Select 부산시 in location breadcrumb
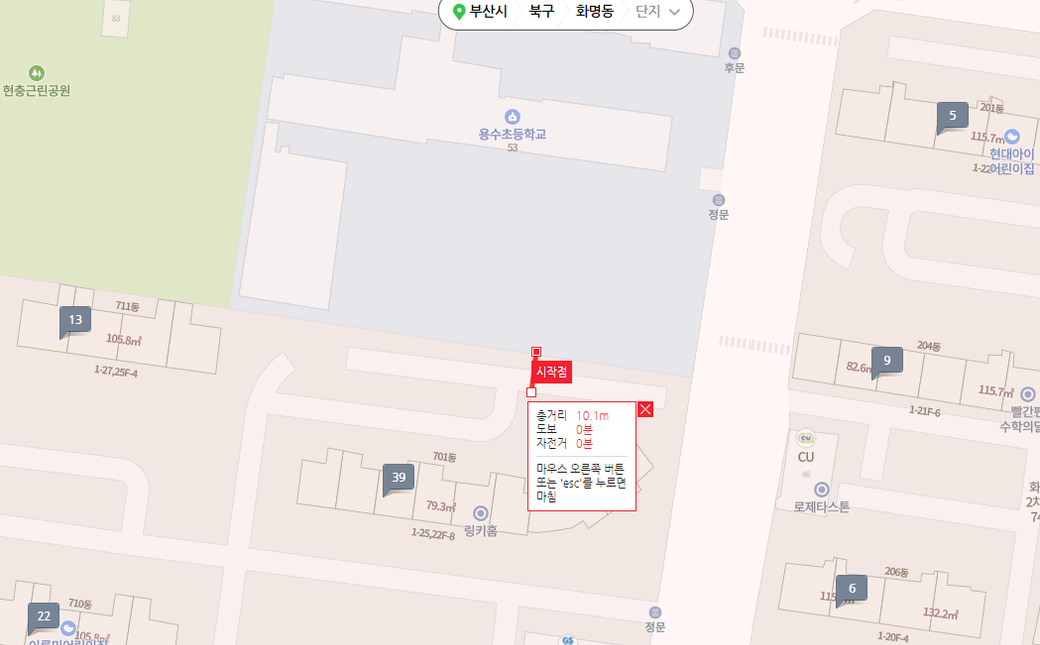The image size is (1040, 645). [481, 12]
